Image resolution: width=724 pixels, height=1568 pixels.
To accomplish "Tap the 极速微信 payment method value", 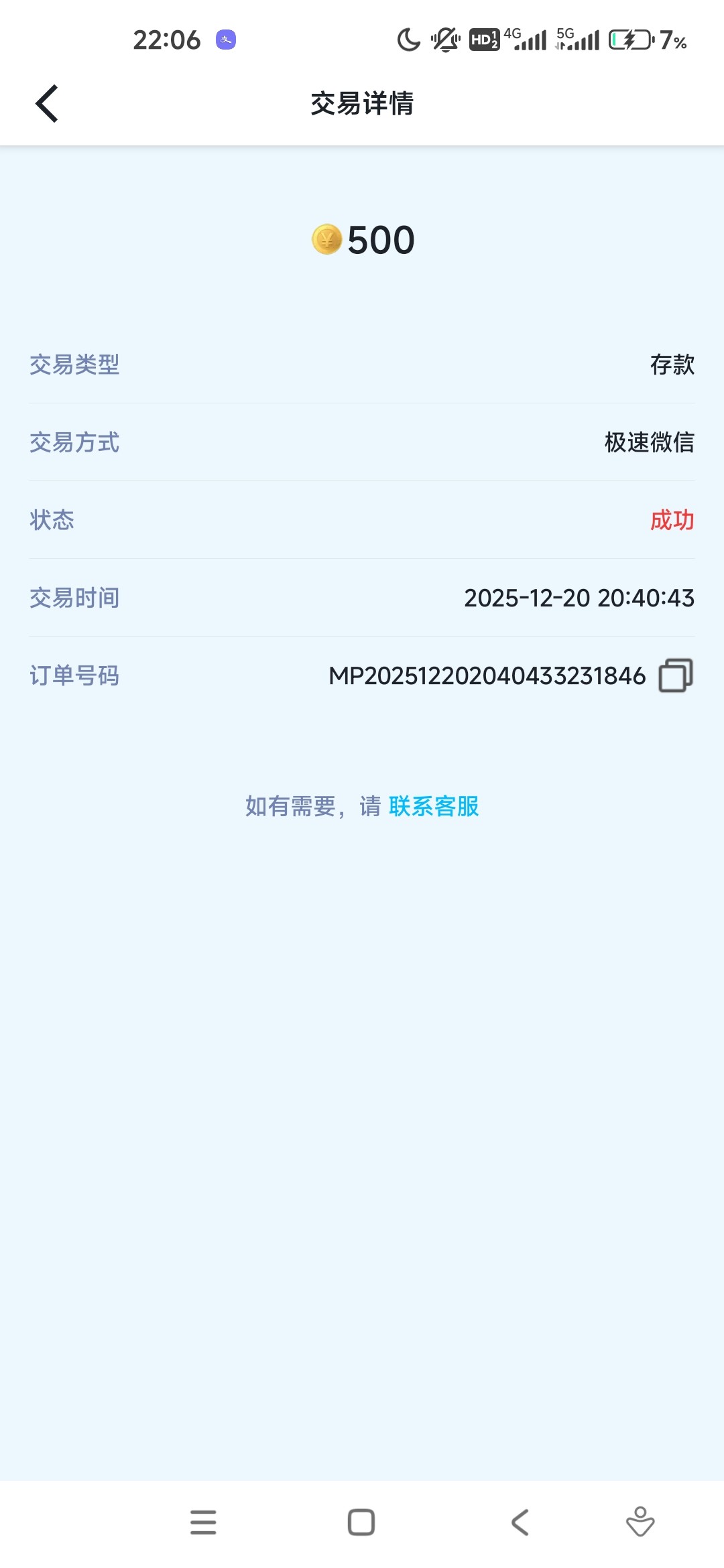I will [x=648, y=442].
